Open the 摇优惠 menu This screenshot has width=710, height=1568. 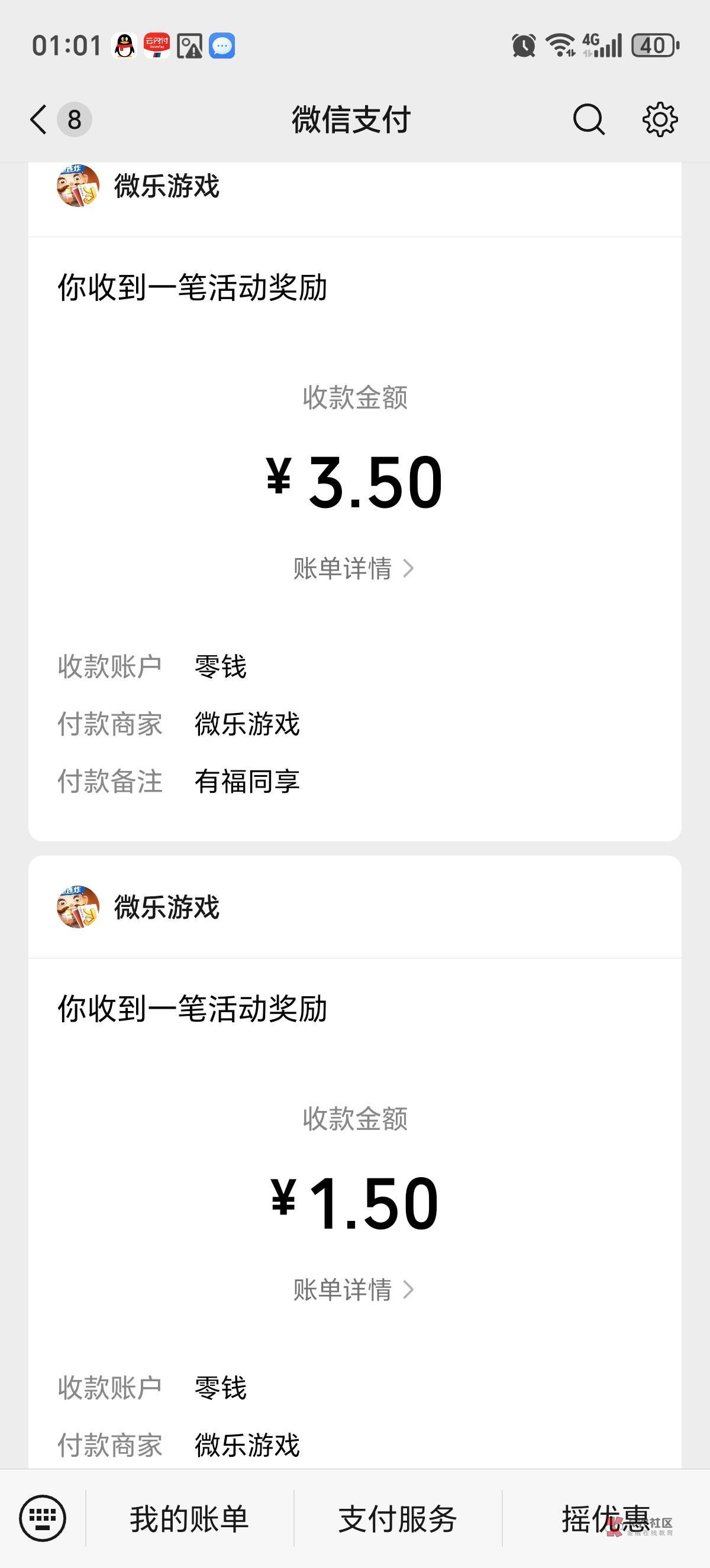click(x=606, y=1518)
